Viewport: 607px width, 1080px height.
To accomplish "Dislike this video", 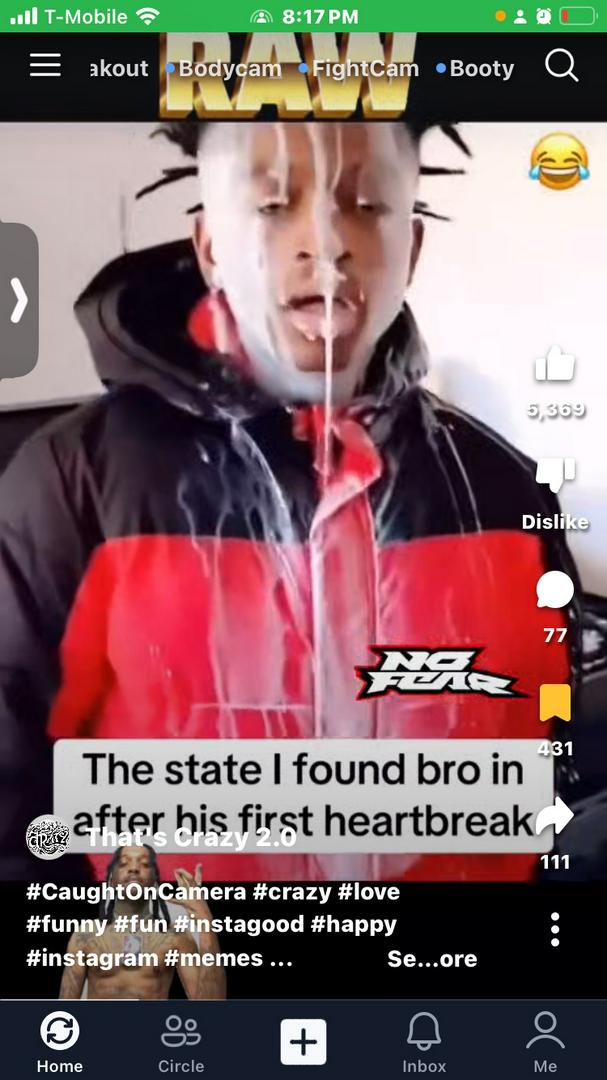I will tap(555, 475).
